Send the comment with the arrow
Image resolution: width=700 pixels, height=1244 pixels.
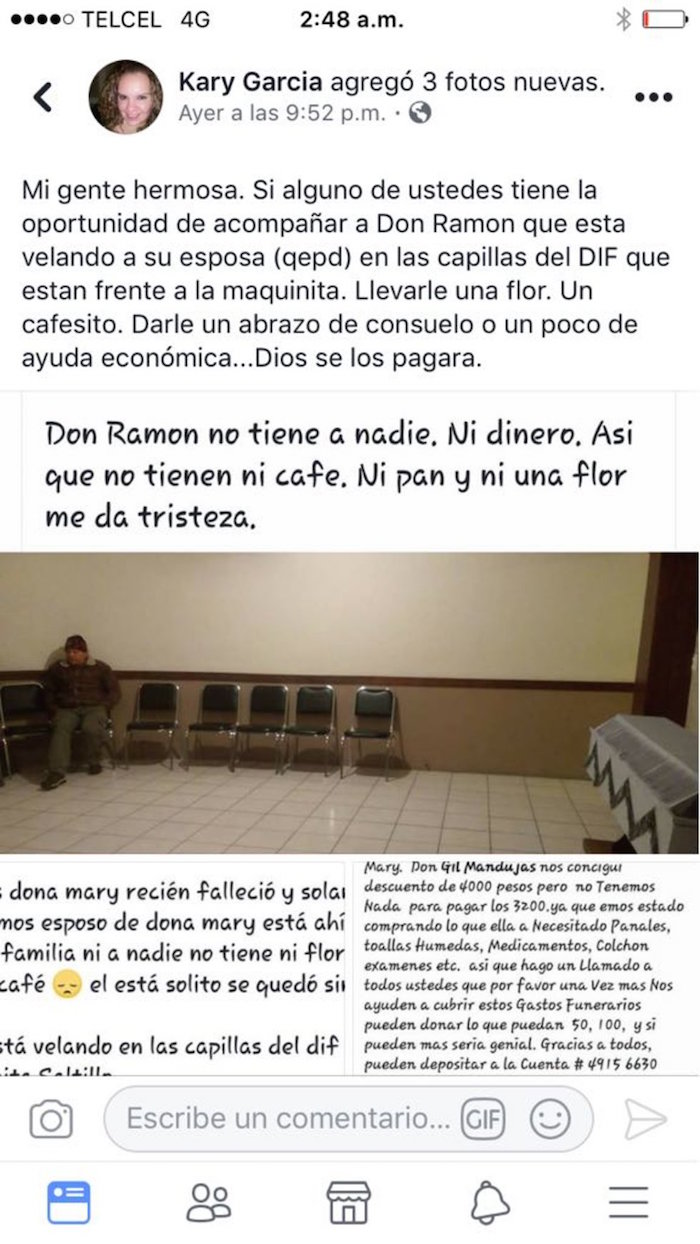645,1119
